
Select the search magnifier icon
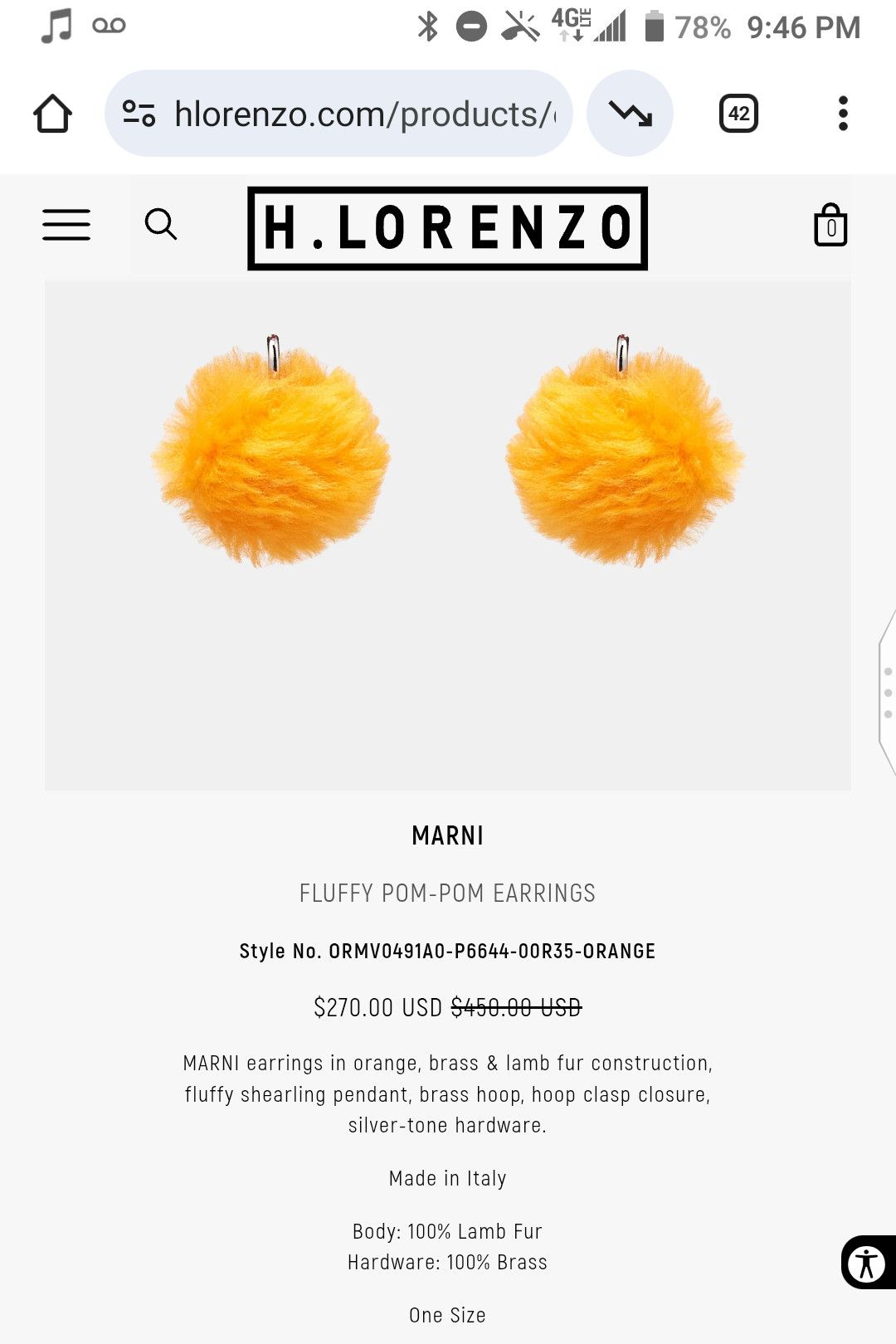(161, 225)
